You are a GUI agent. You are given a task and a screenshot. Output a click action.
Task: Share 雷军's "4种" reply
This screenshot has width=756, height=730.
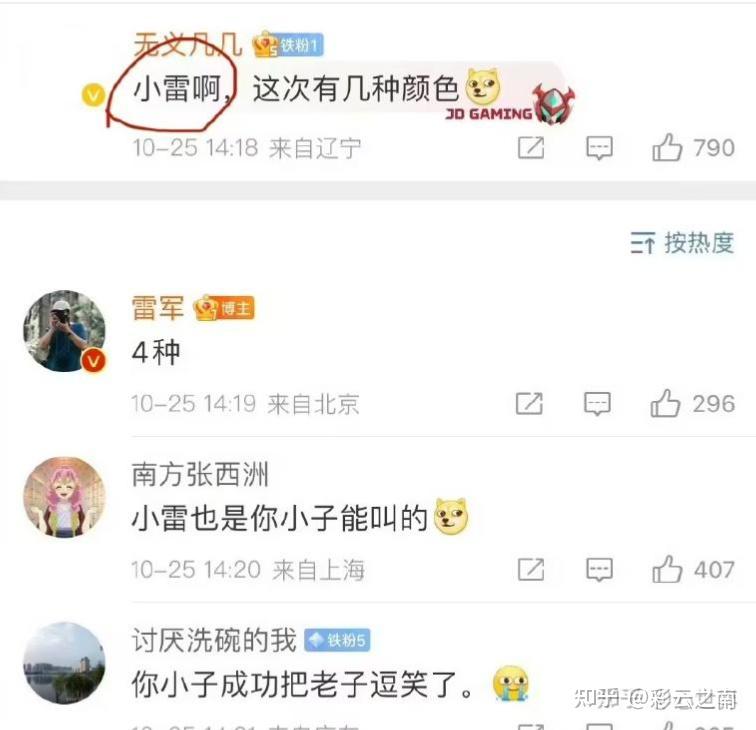point(529,404)
